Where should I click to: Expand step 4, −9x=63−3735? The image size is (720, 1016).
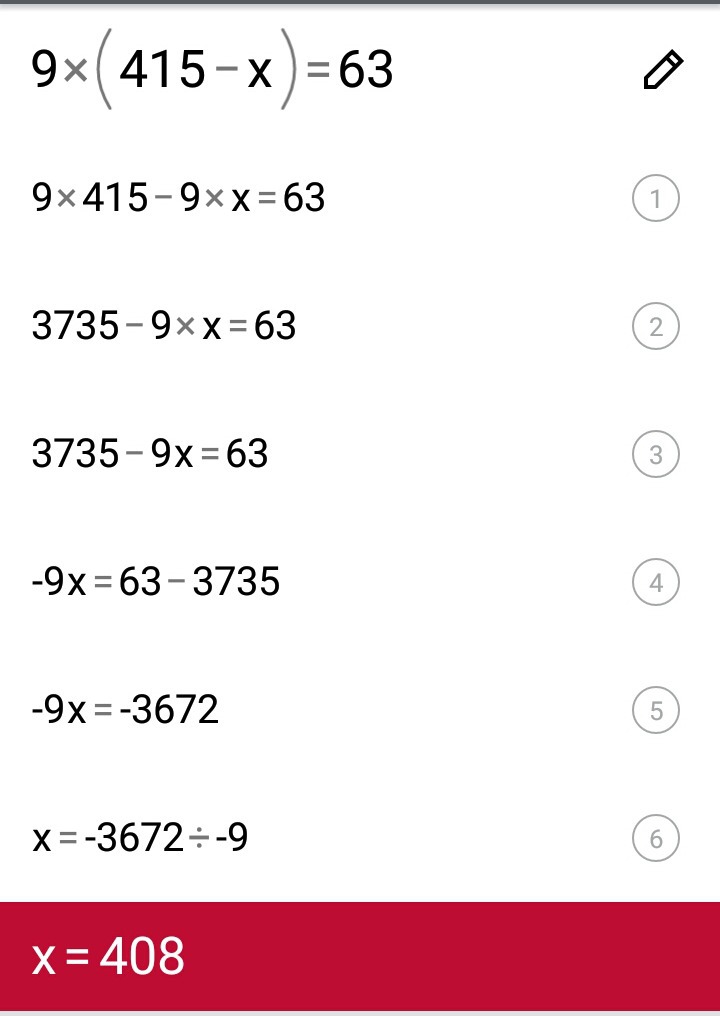tap(656, 583)
